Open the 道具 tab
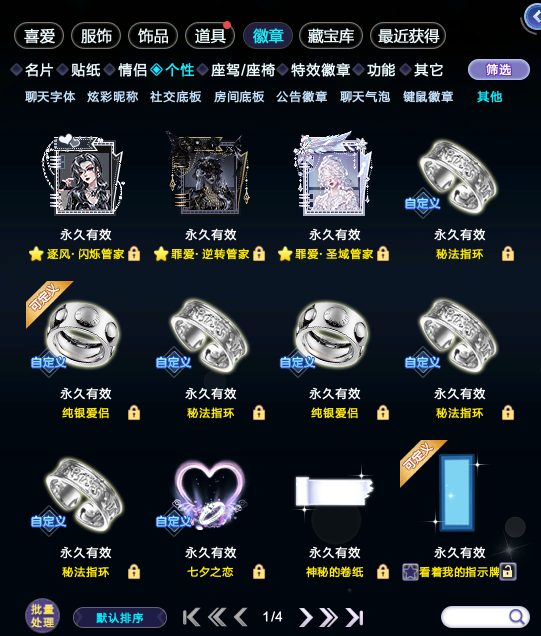This screenshot has height=636, width=541. pos(210,36)
